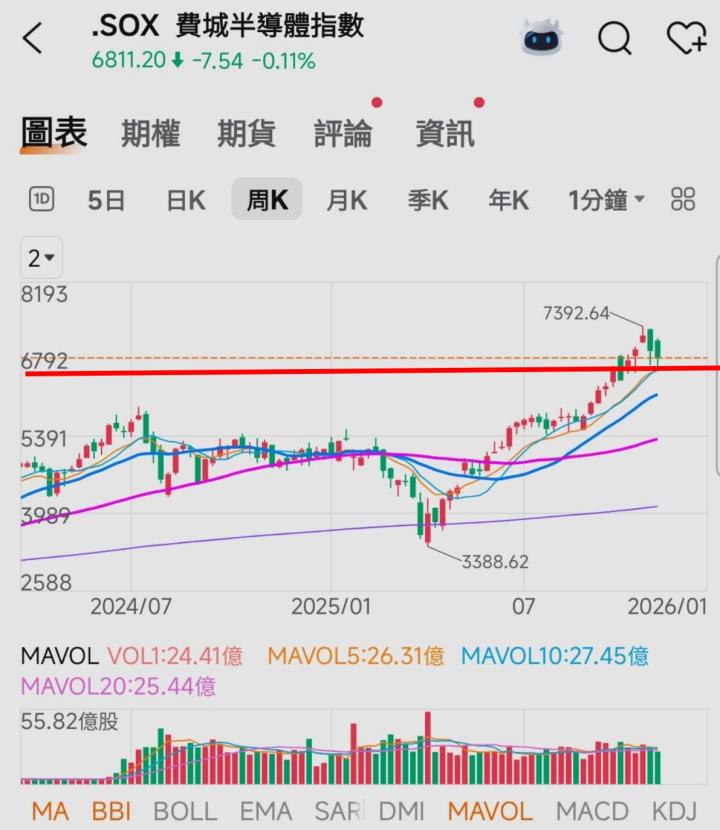Go back using the top-left arrow
Image resolution: width=720 pixels, height=830 pixels.
click(x=33, y=40)
